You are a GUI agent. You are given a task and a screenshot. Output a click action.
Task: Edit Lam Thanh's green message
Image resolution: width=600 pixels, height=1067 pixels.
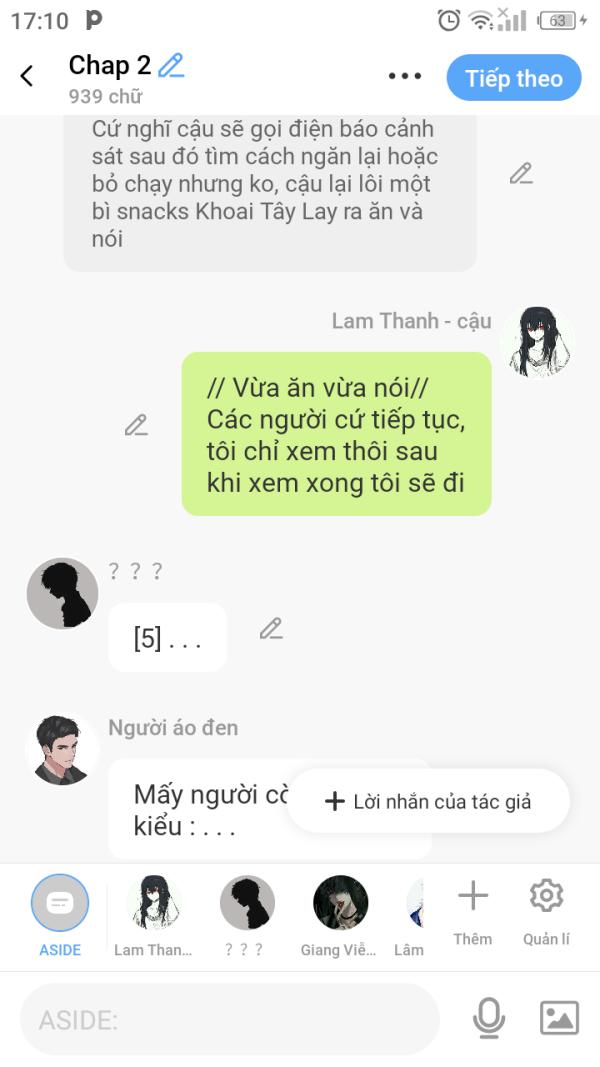(x=136, y=425)
